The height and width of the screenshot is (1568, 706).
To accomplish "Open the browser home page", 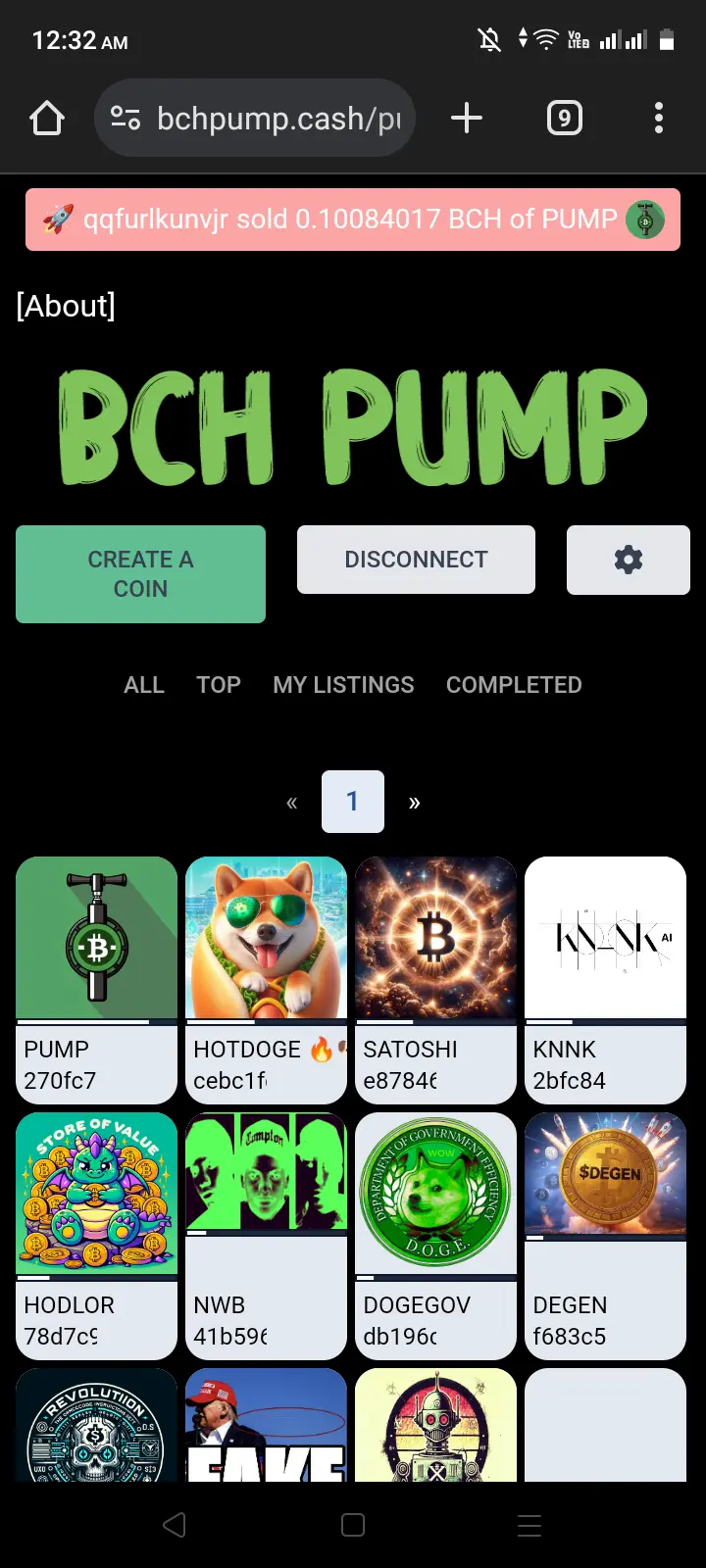I will pos(47,119).
